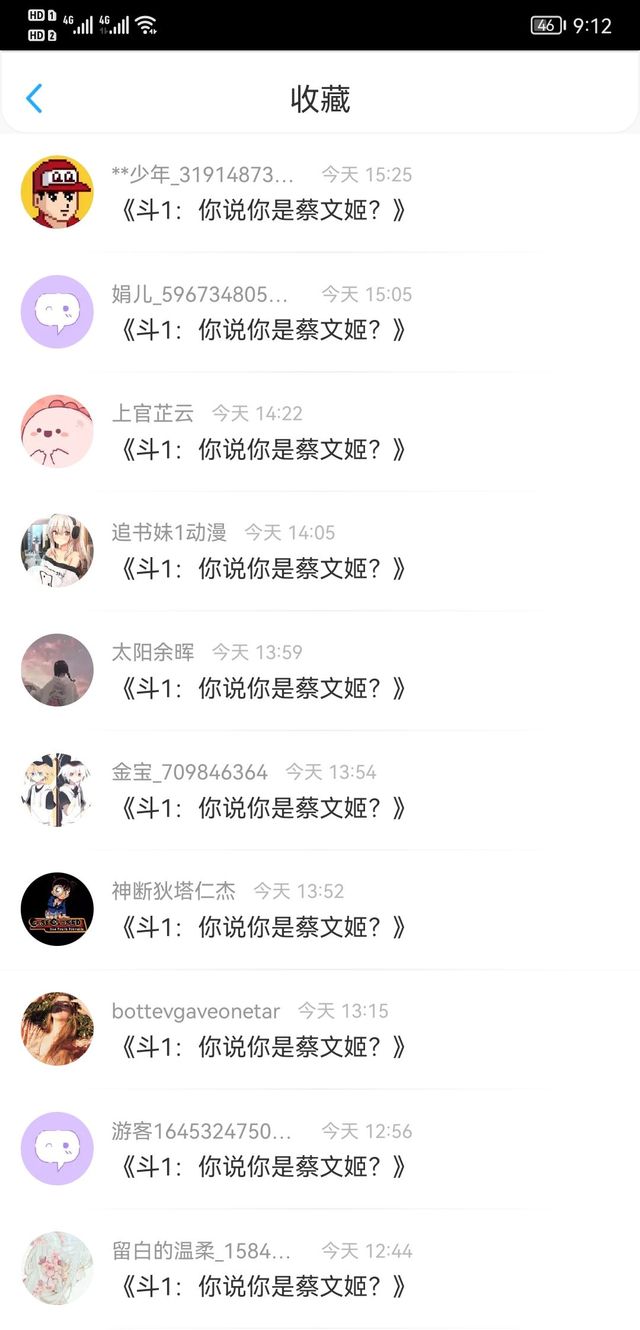Go back from the 收藏 page
The width and height of the screenshot is (640, 1330).
coord(34,98)
